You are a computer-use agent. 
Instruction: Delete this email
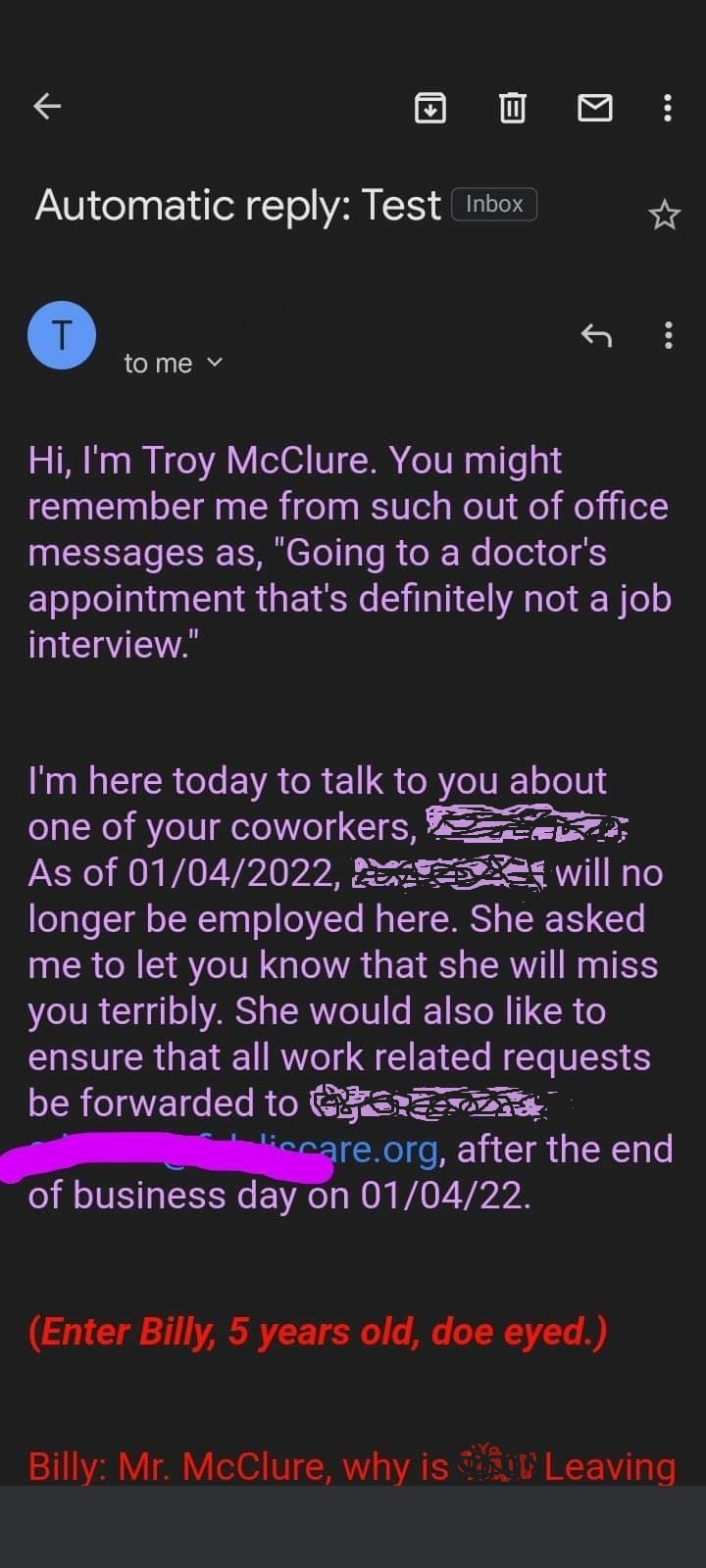(512, 107)
